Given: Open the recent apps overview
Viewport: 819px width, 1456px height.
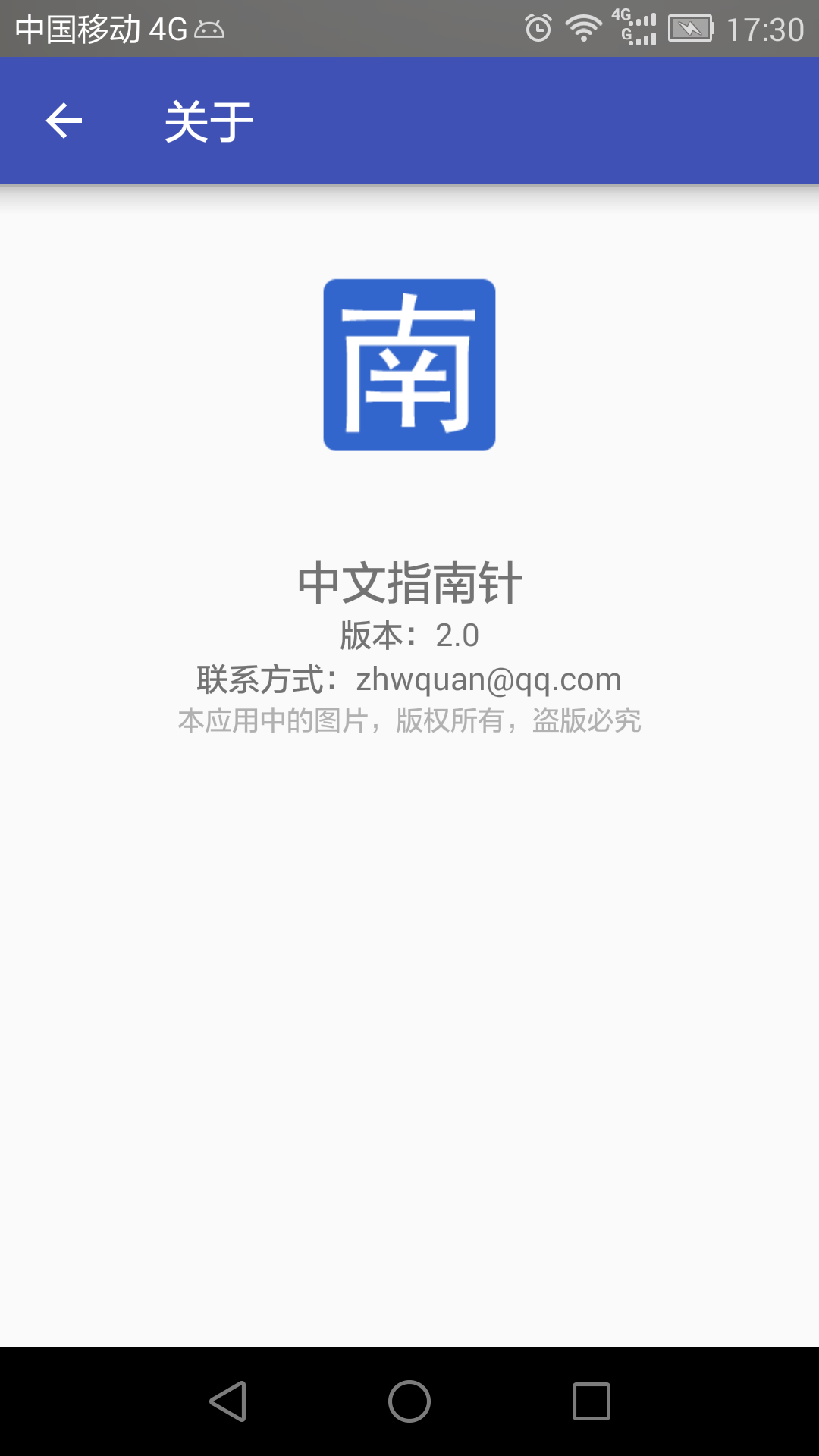Looking at the screenshot, I should coord(591,1401).
